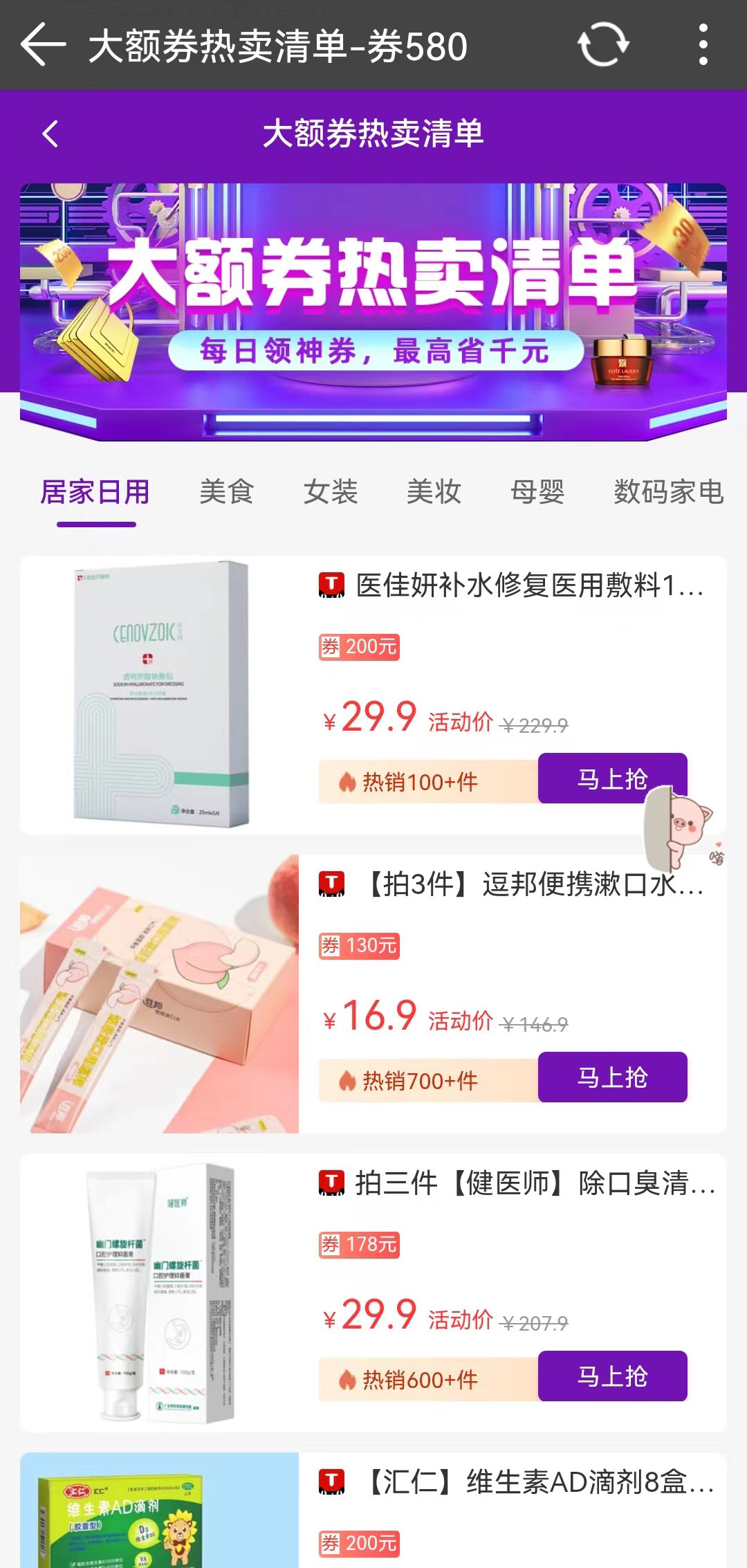Tap the floating pig mascot
Image resolution: width=747 pixels, height=1568 pixels.
click(681, 827)
